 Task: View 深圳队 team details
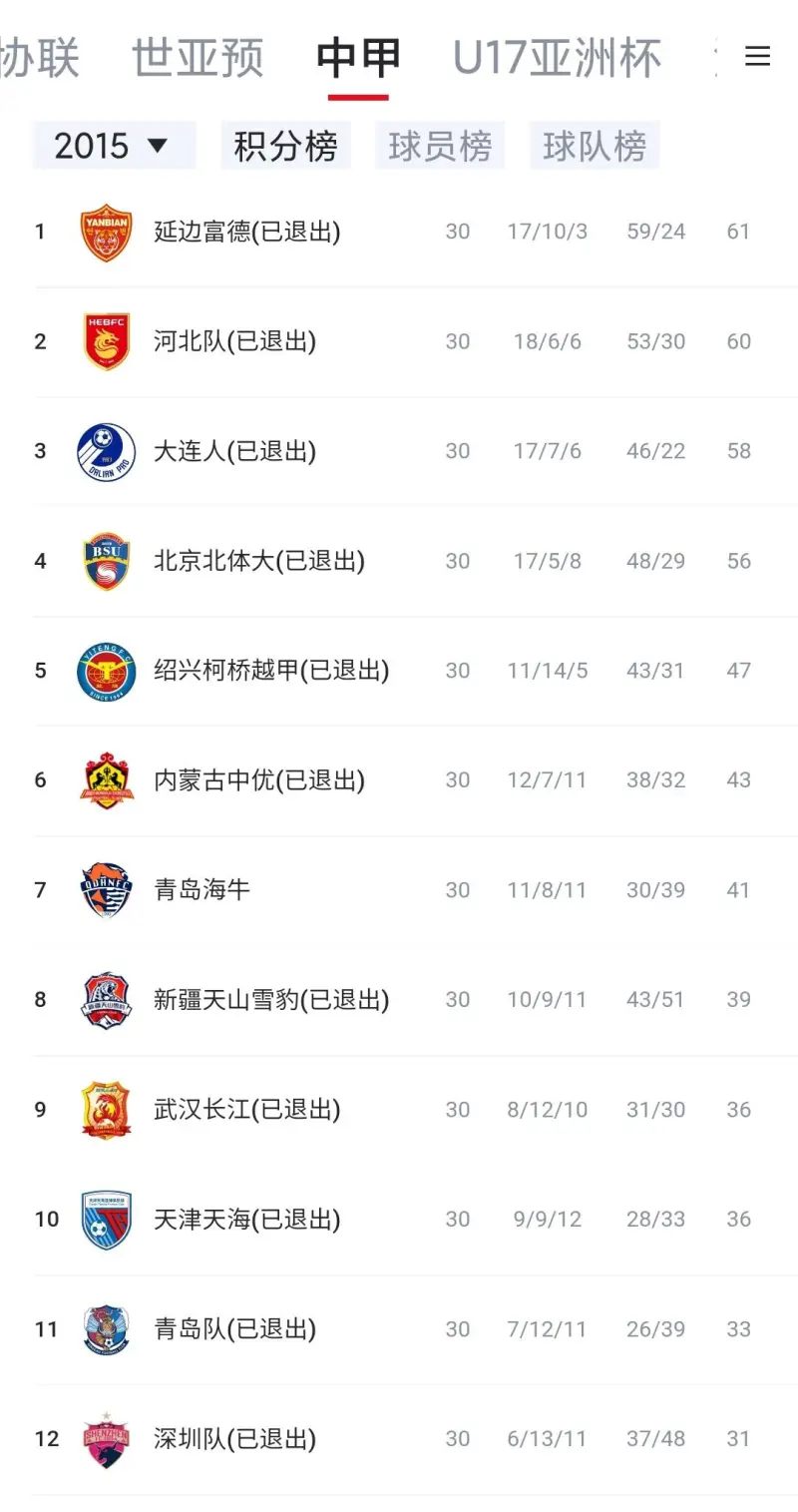(234, 1439)
